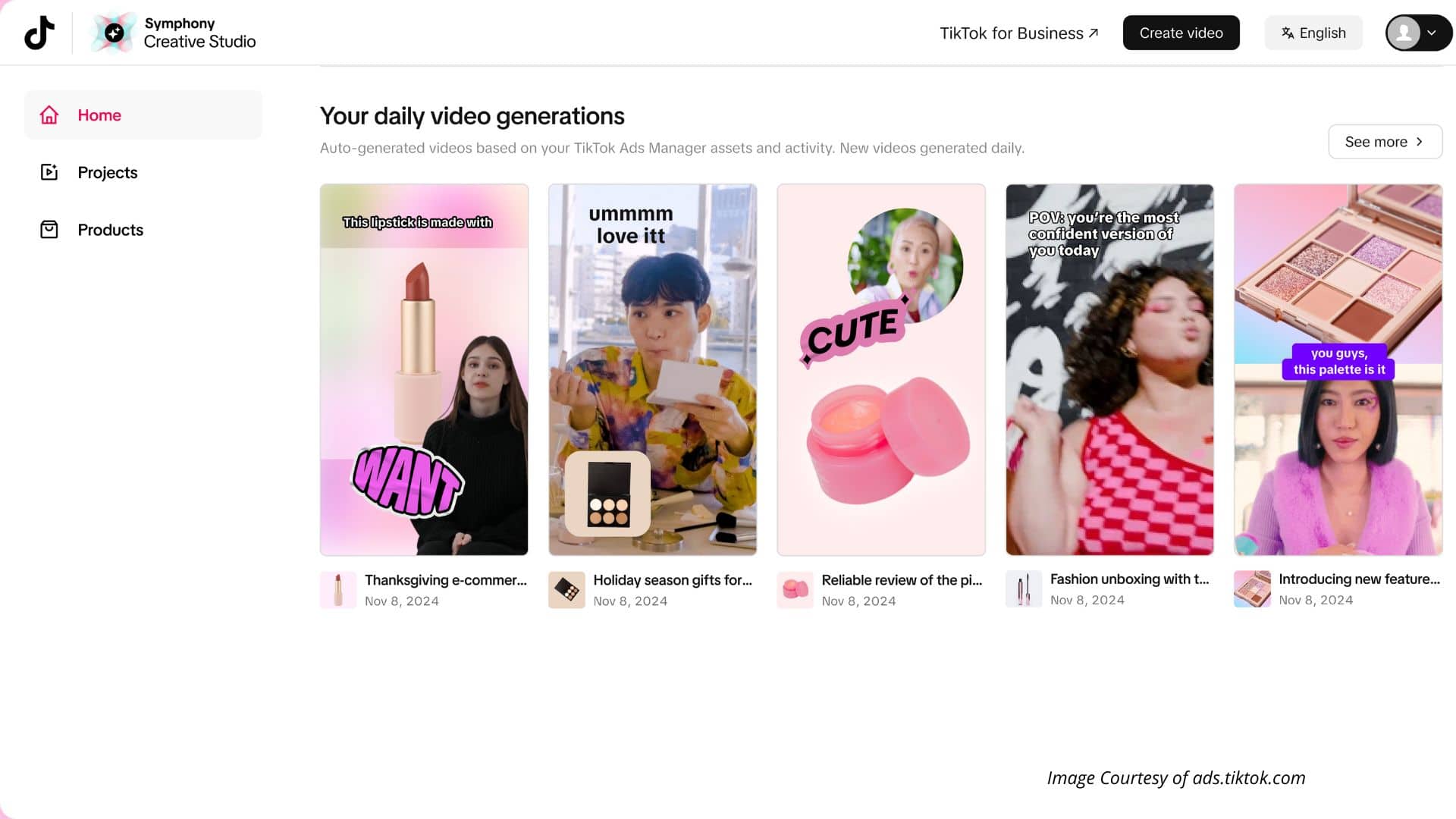
Task: Open the Introducing new feature palette video
Action: click(x=1338, y=369)
